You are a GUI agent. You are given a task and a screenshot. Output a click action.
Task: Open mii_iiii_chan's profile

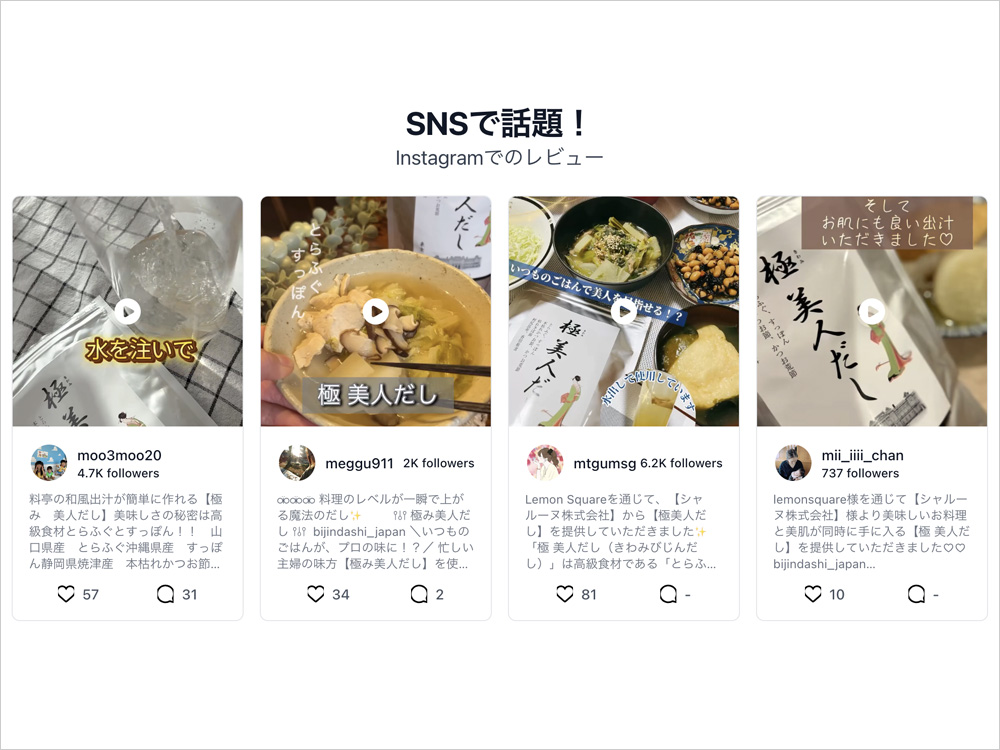click(x=862, y=455)
